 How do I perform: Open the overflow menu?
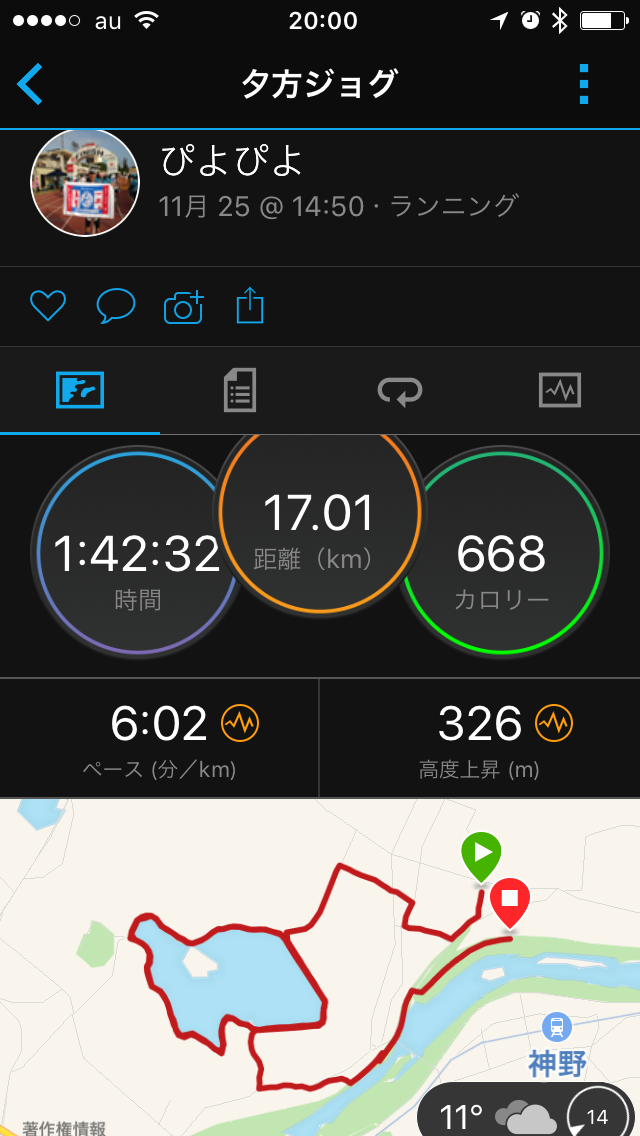tap(585, 84)
